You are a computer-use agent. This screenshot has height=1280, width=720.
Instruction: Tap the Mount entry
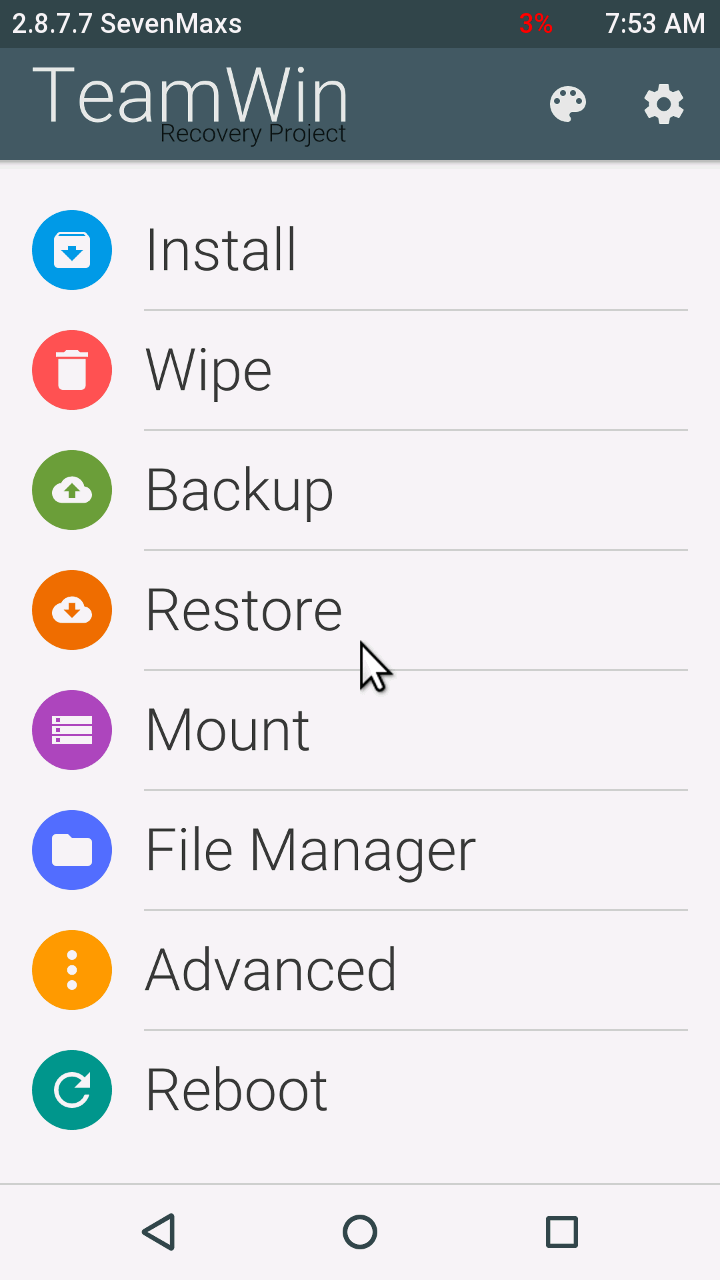pyautogui.click(x=360, y=730)
